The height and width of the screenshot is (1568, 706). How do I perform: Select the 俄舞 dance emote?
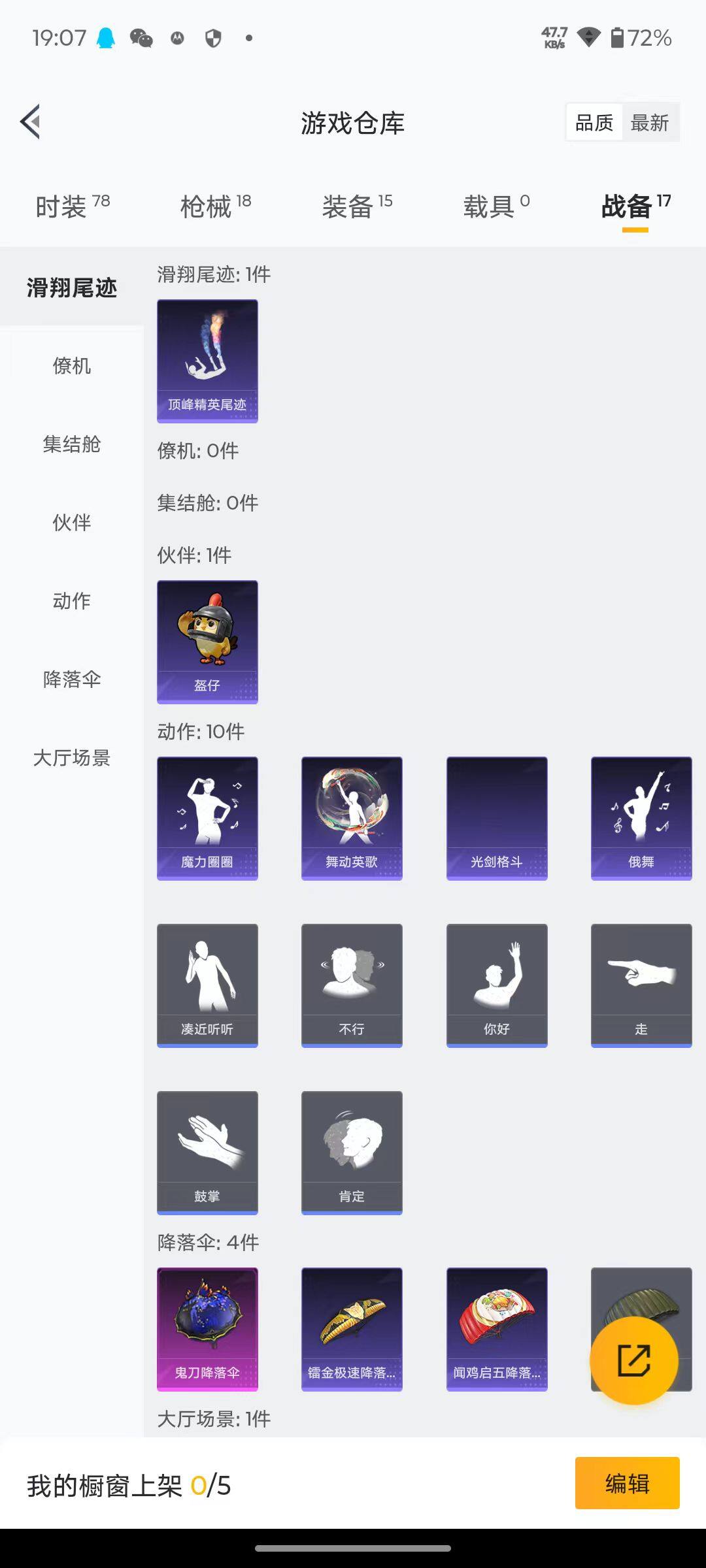(x=641, y=817)
